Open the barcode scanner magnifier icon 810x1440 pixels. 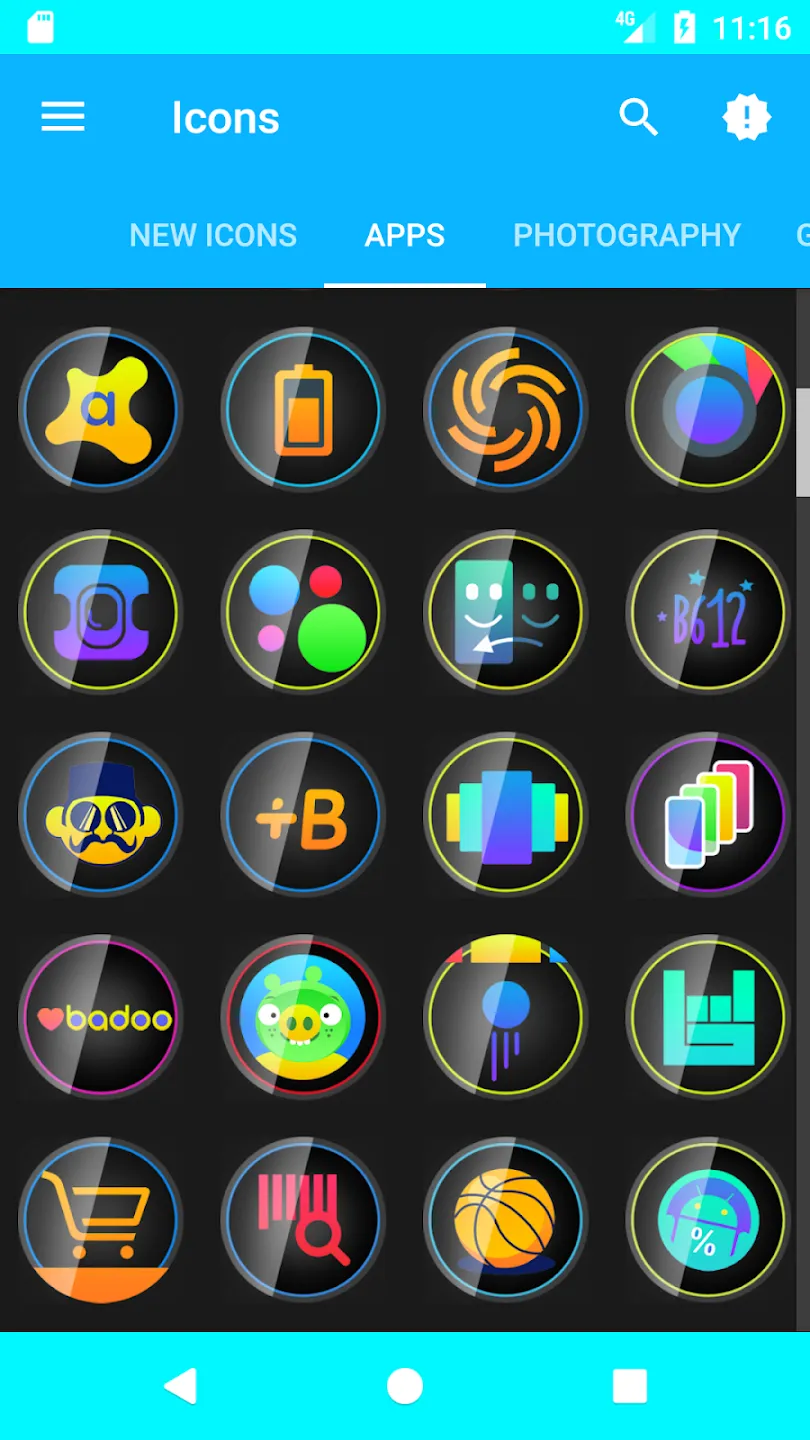click(303, 1221)
